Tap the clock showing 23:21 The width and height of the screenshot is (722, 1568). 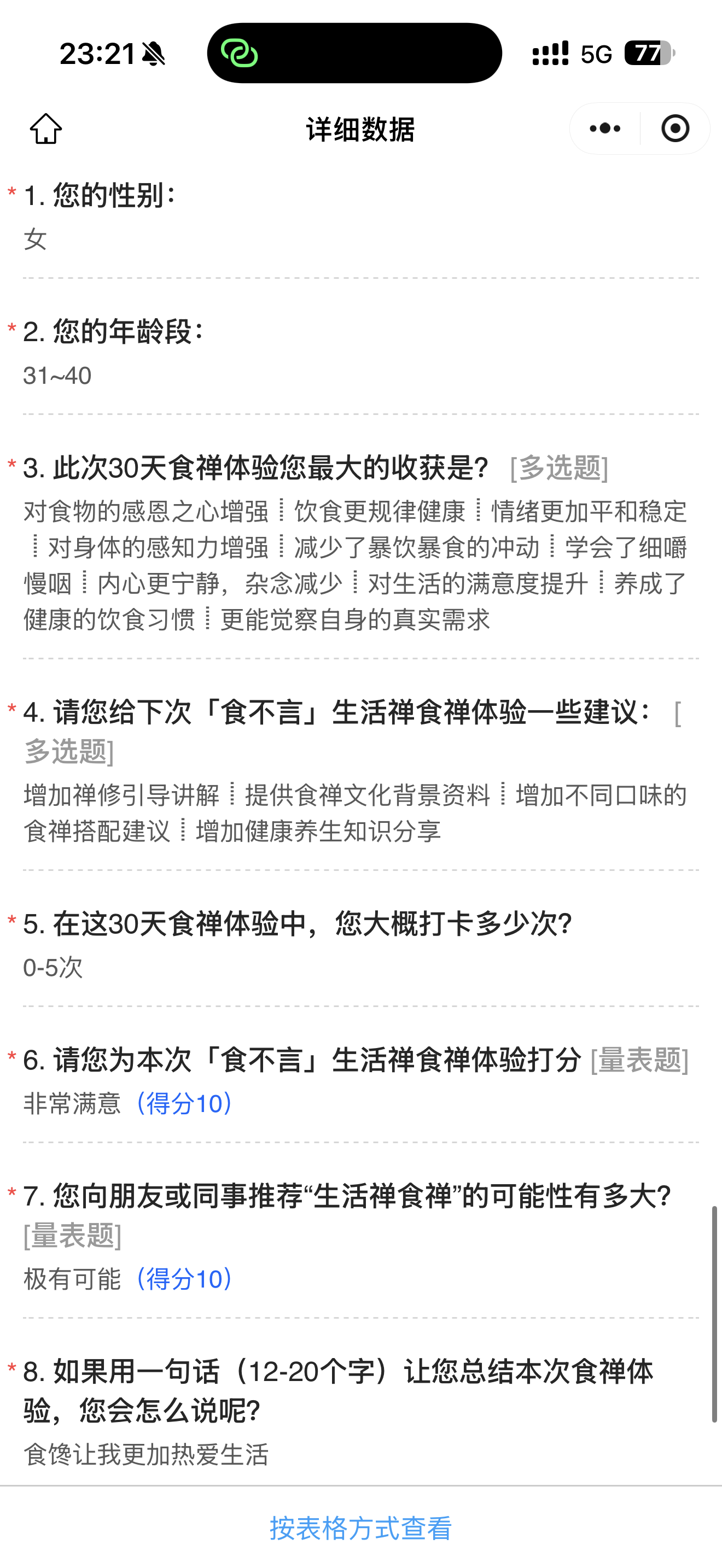click(x=98, y=54)
